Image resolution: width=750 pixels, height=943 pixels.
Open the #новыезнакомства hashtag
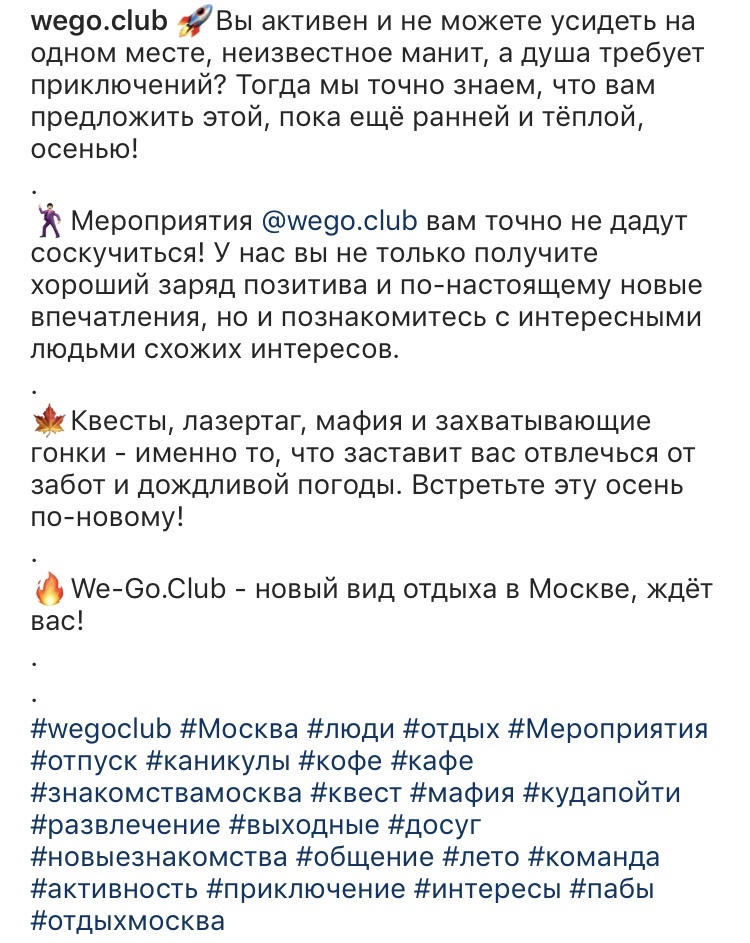(x=159, y=857)
